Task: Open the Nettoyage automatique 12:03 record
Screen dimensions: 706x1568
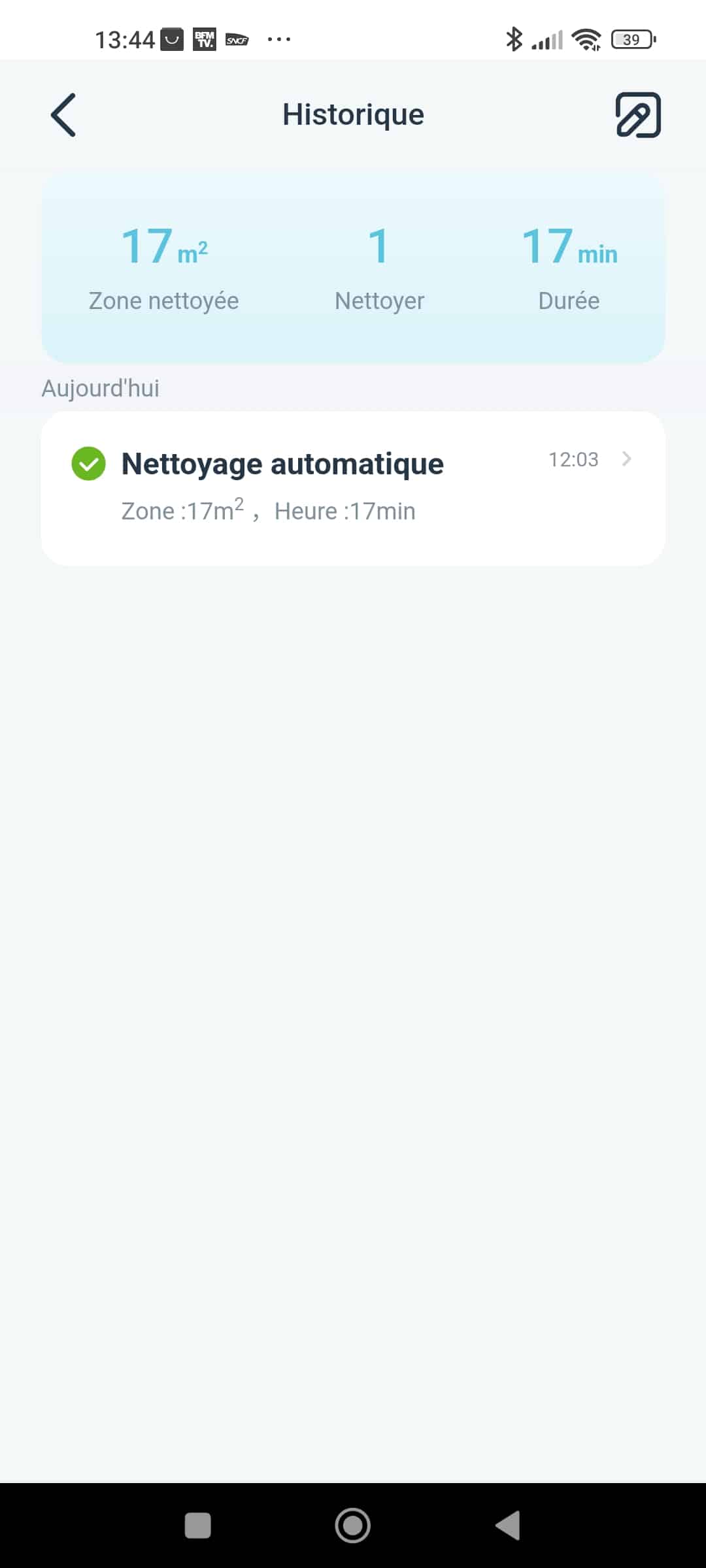Action: [353, 488]
